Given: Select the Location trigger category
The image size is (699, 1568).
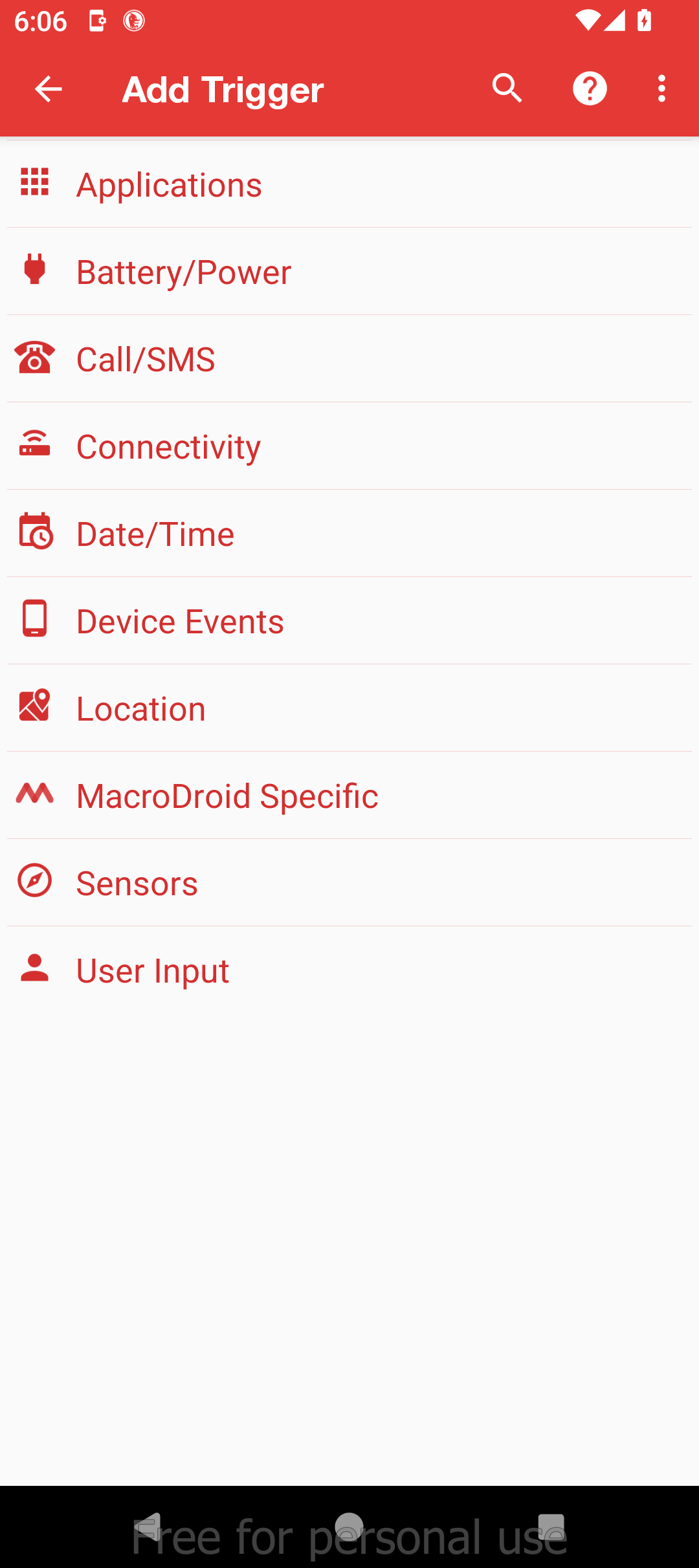Looking at the screenshot, I should coord(349,708).
